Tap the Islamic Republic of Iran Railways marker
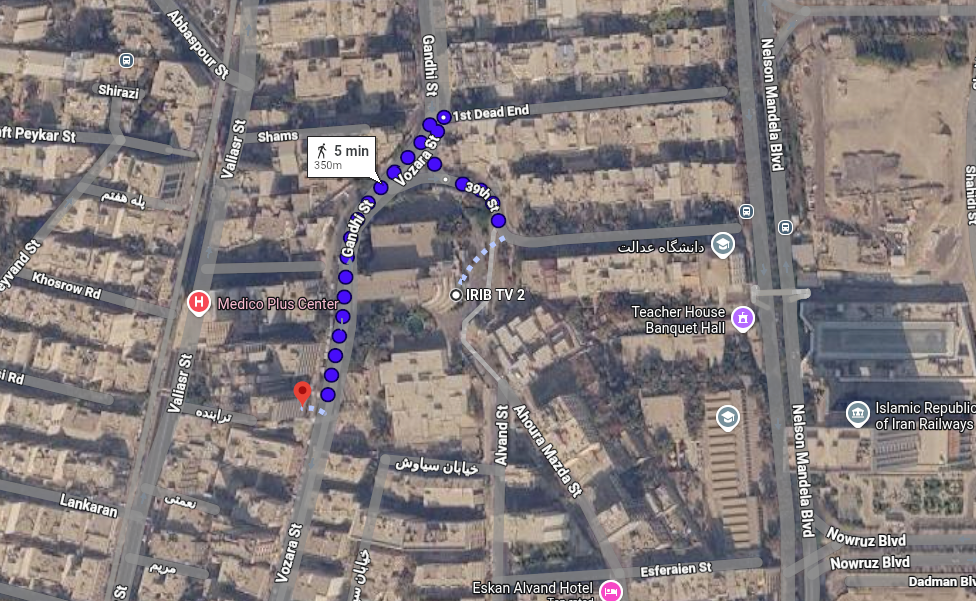Viewport: 976px width, 601px height. point(857,414)
